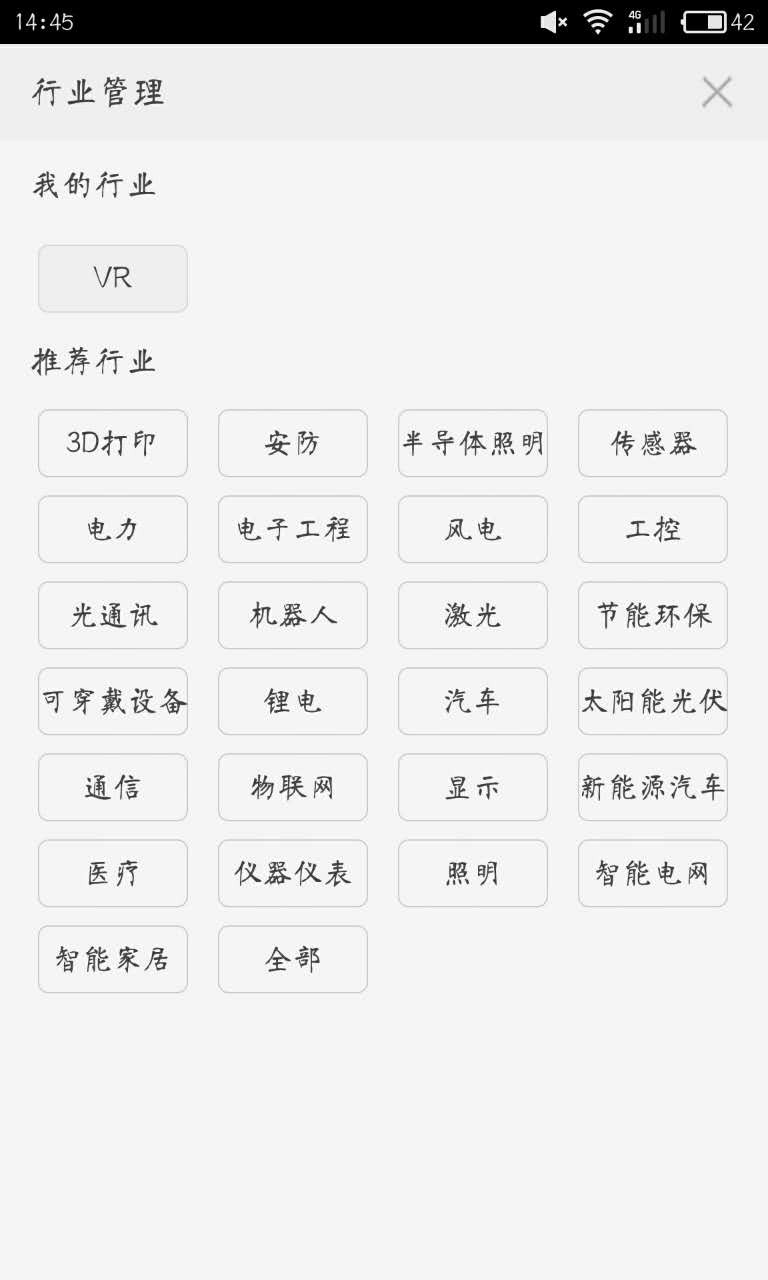Tap the VR chip under 我的行业
The image size is (768, 1280).
[x=113, y=278]
